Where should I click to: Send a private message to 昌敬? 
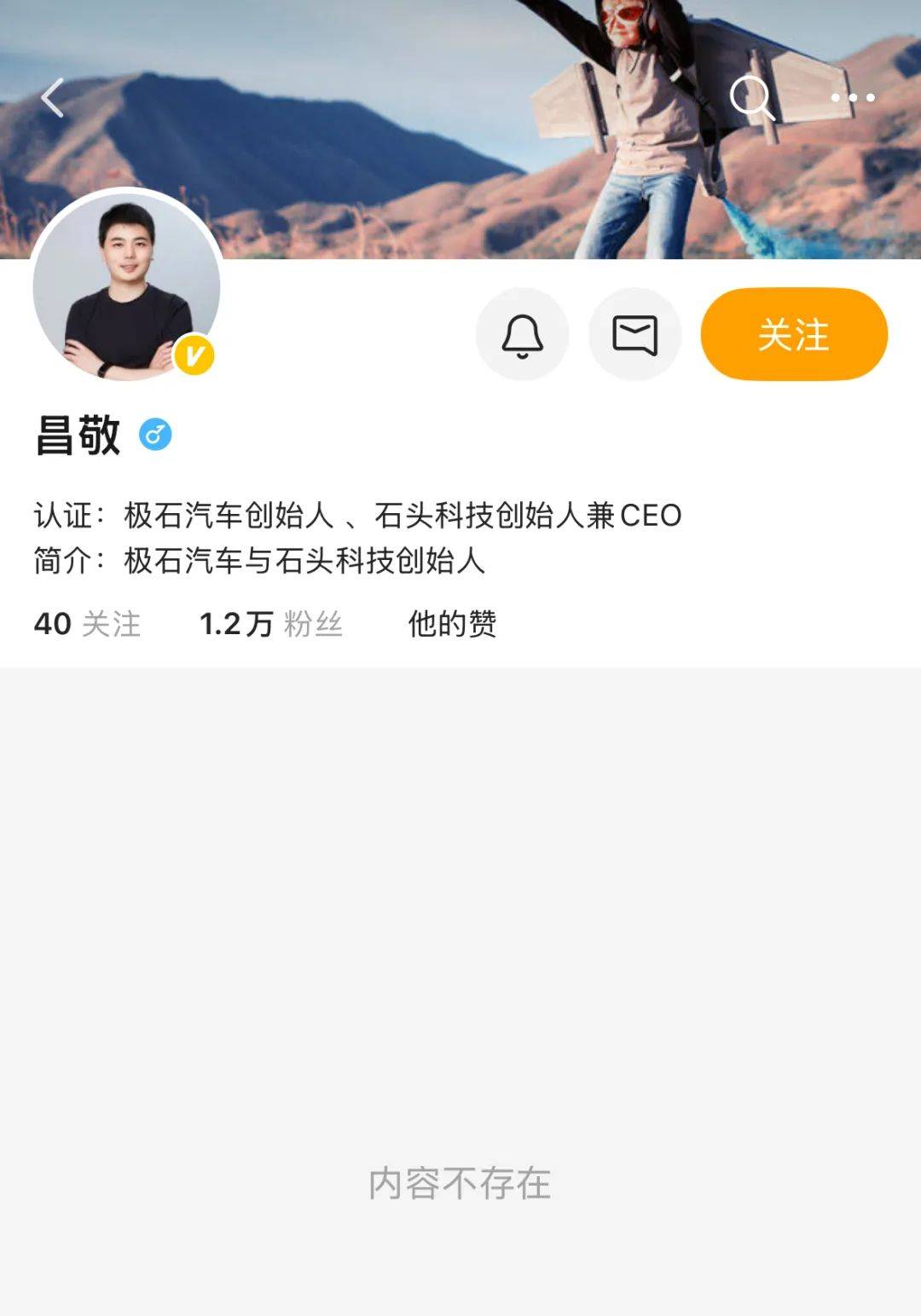[635, 335]
